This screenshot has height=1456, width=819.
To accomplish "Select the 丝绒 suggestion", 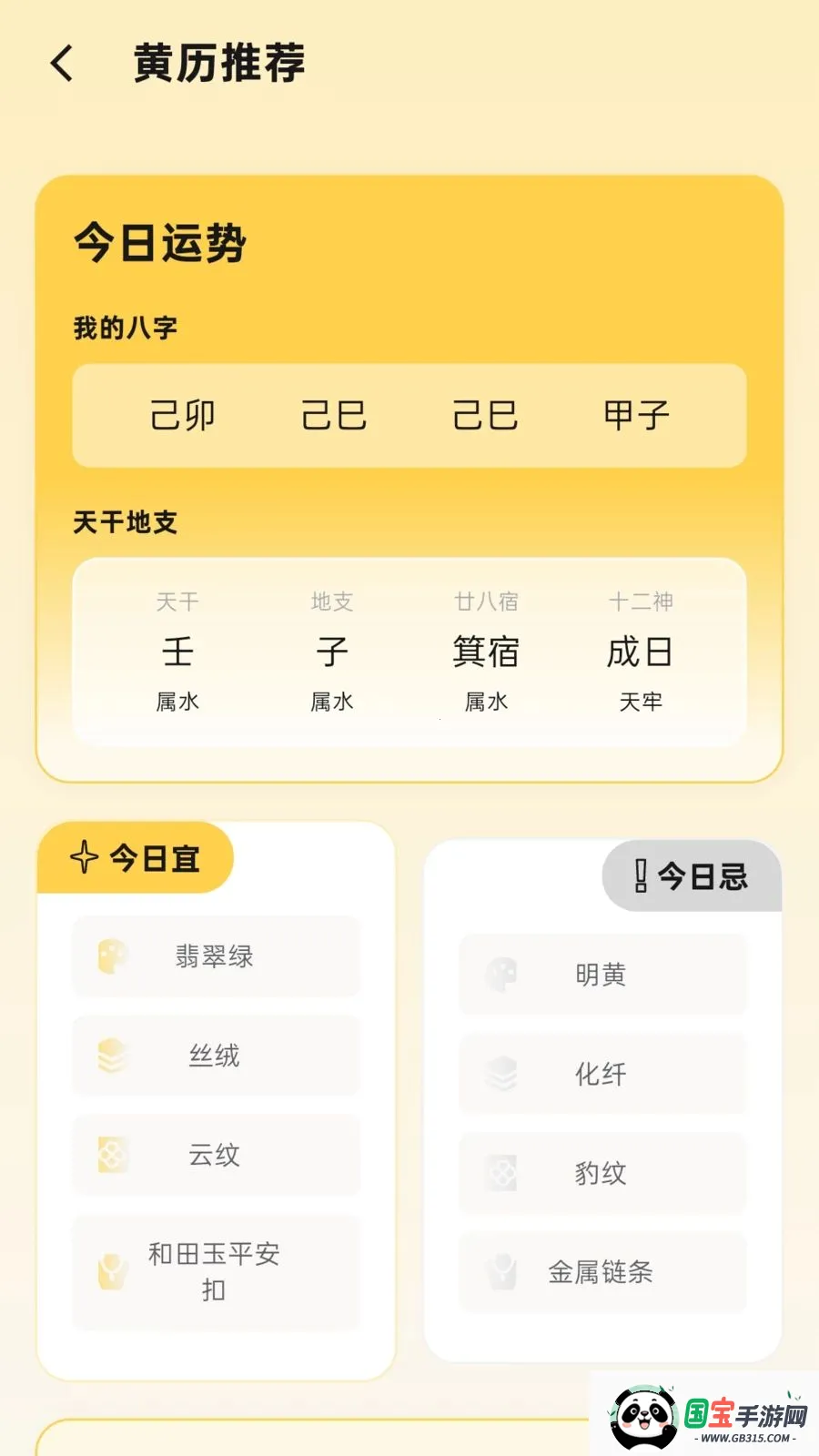I will click(x=216, y=1057).
